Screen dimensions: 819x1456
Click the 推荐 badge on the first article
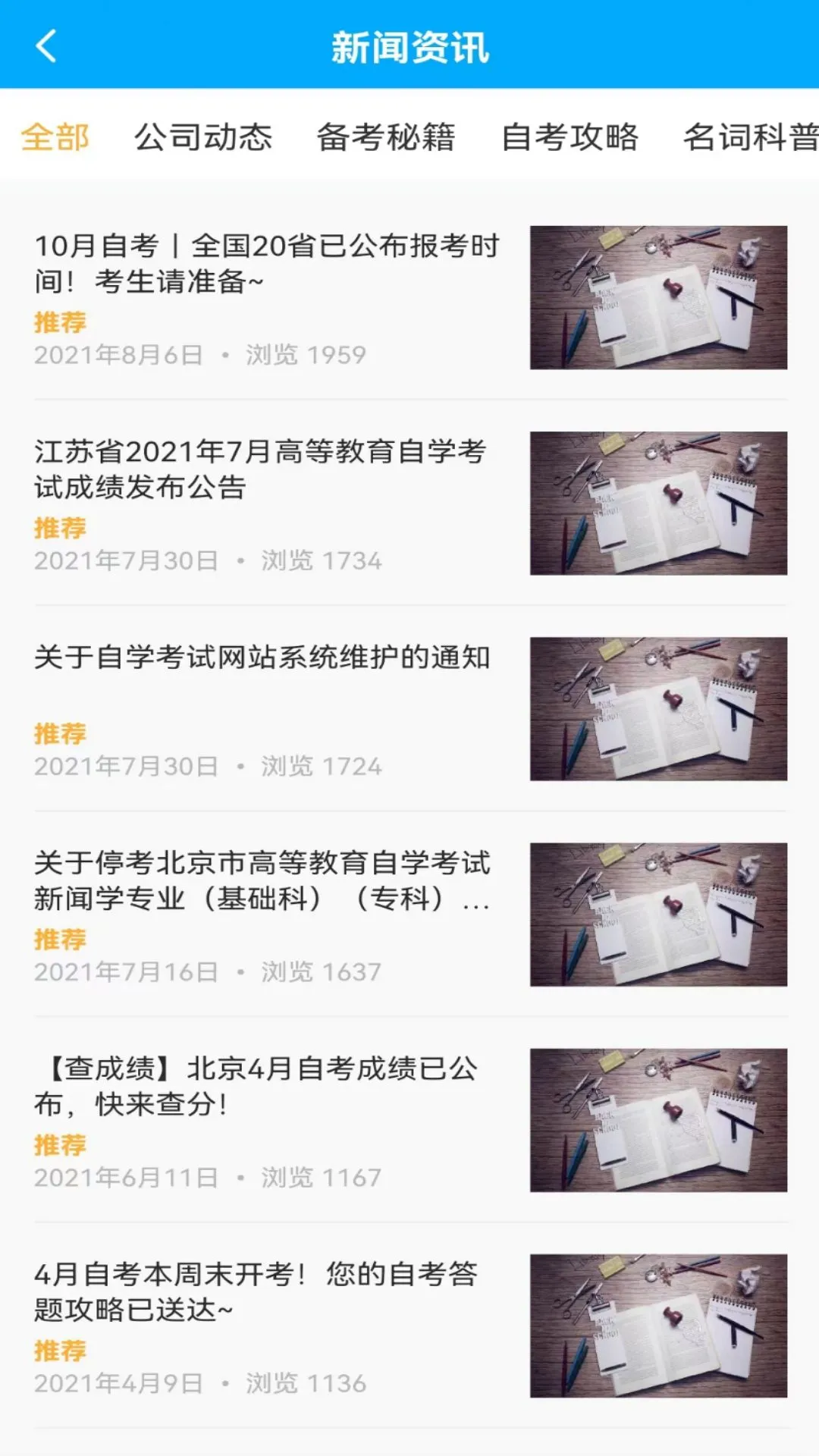58,321
